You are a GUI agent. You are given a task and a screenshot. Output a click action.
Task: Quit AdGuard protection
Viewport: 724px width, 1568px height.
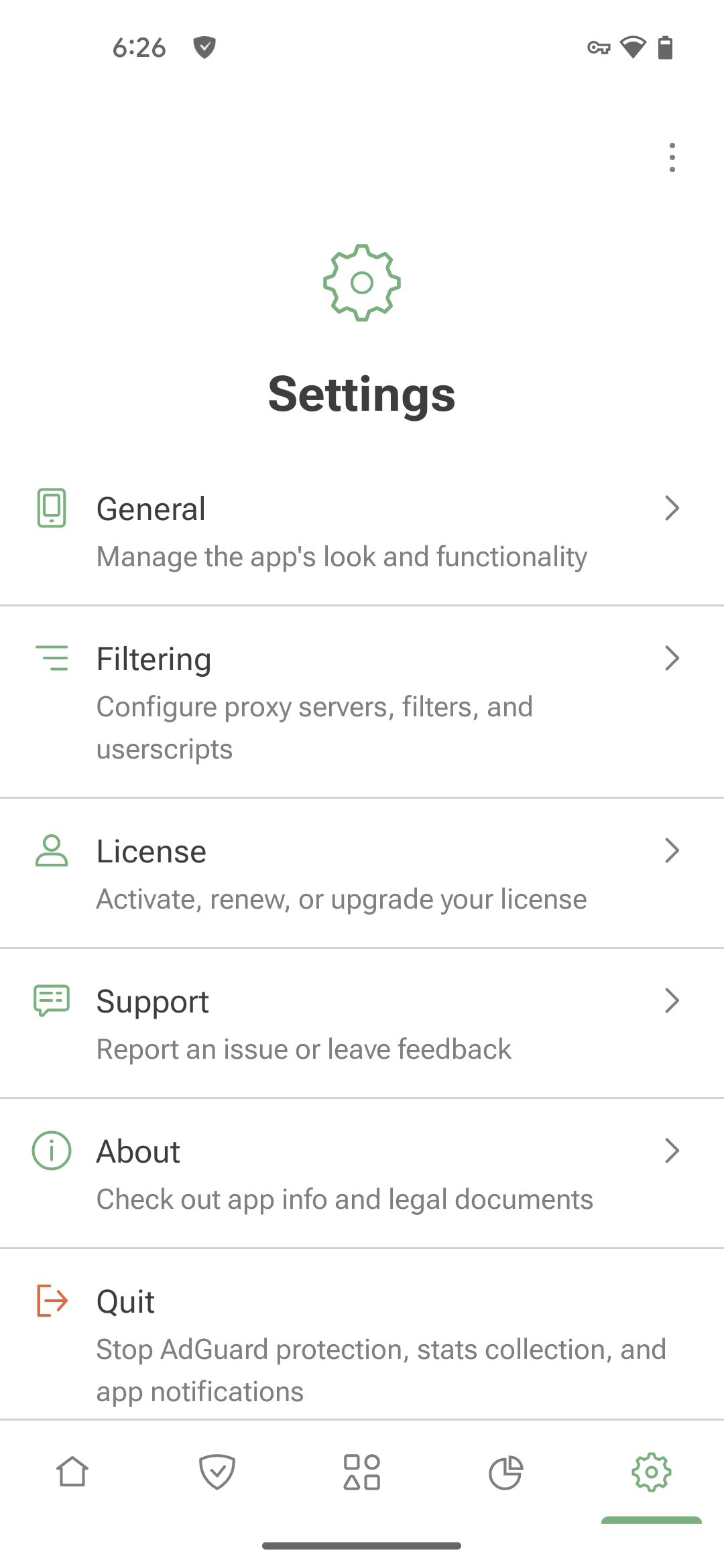(x=362, y=1334)
